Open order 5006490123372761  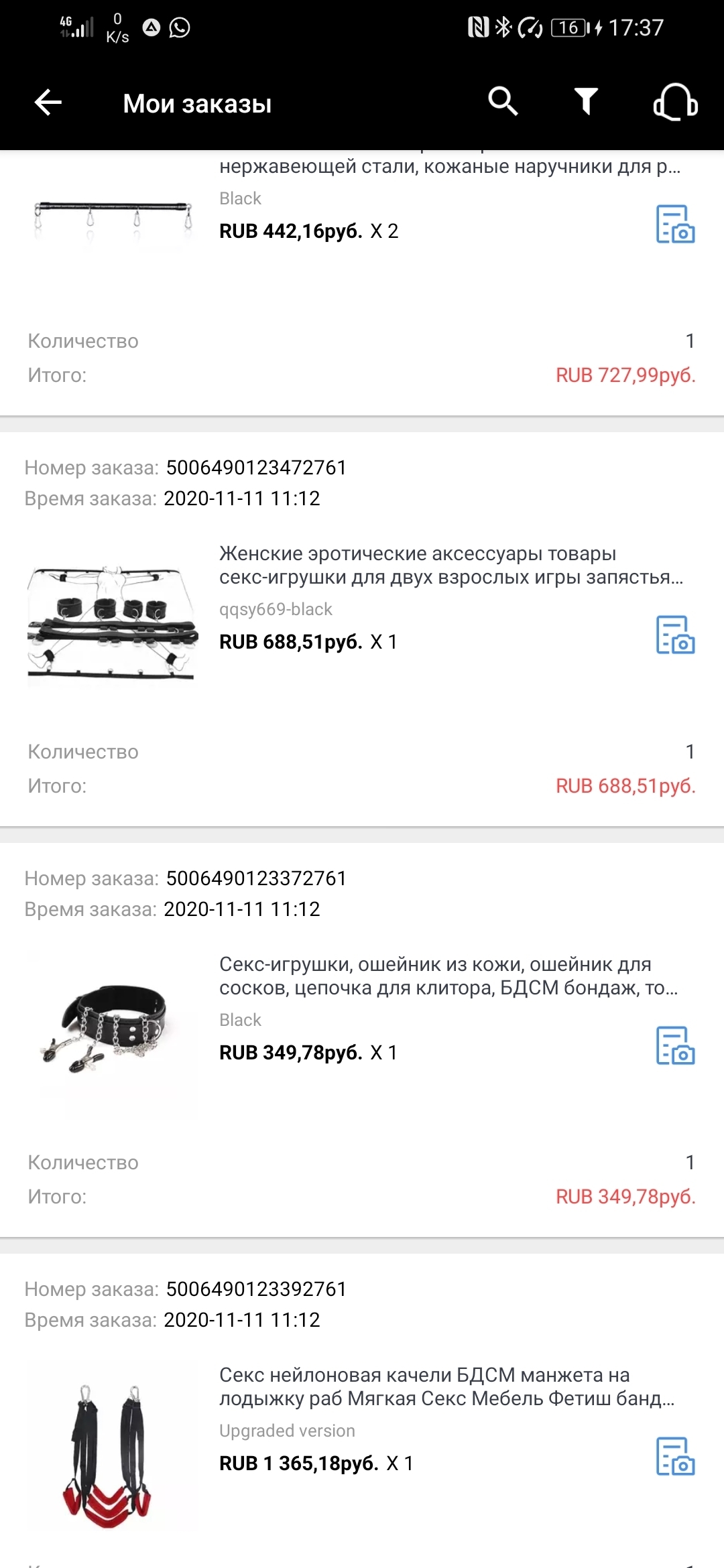pyautogui.click(x=362, y=1039)
